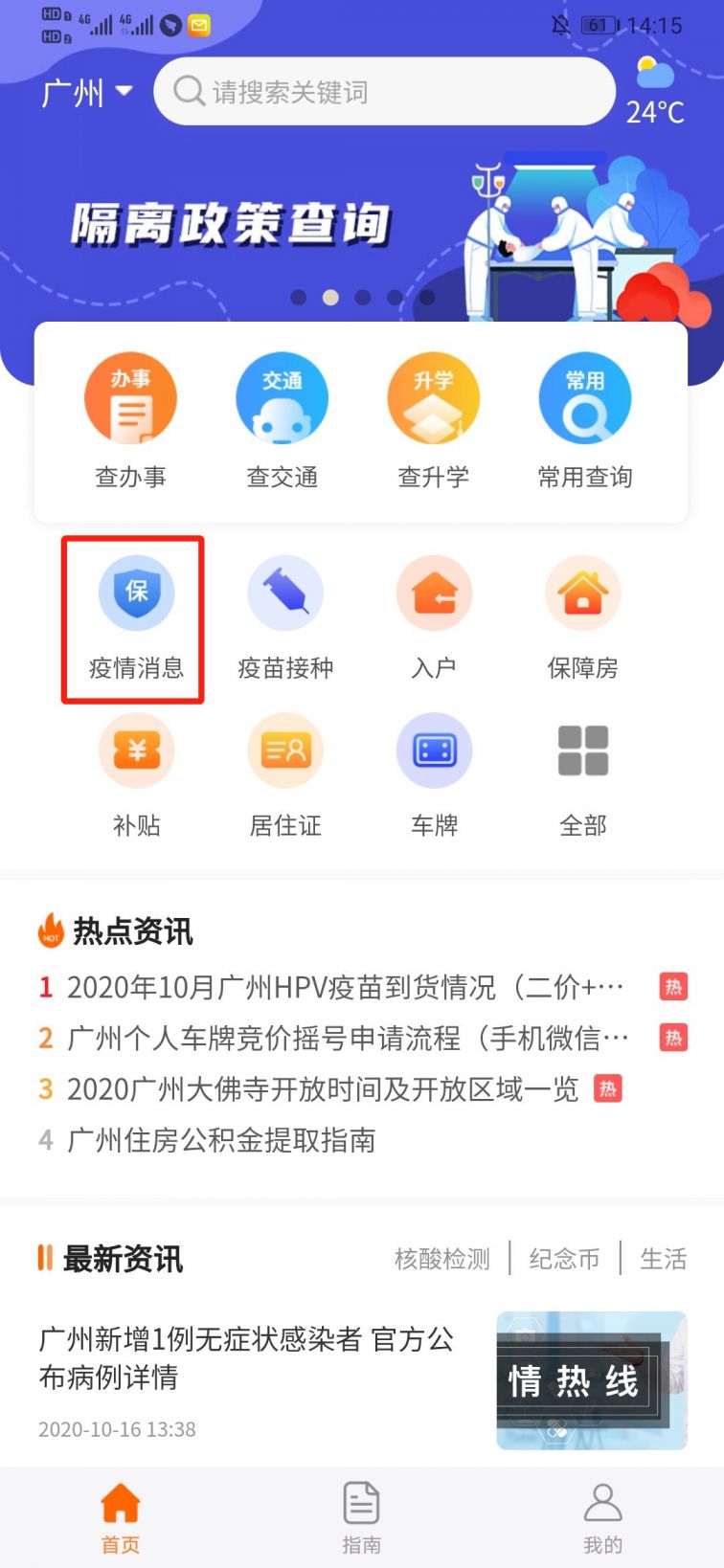The height and width of the screenshot is (1568, 724).
Task: Tap the 请搜索关键词 search box
Action: tap(383, 92)
